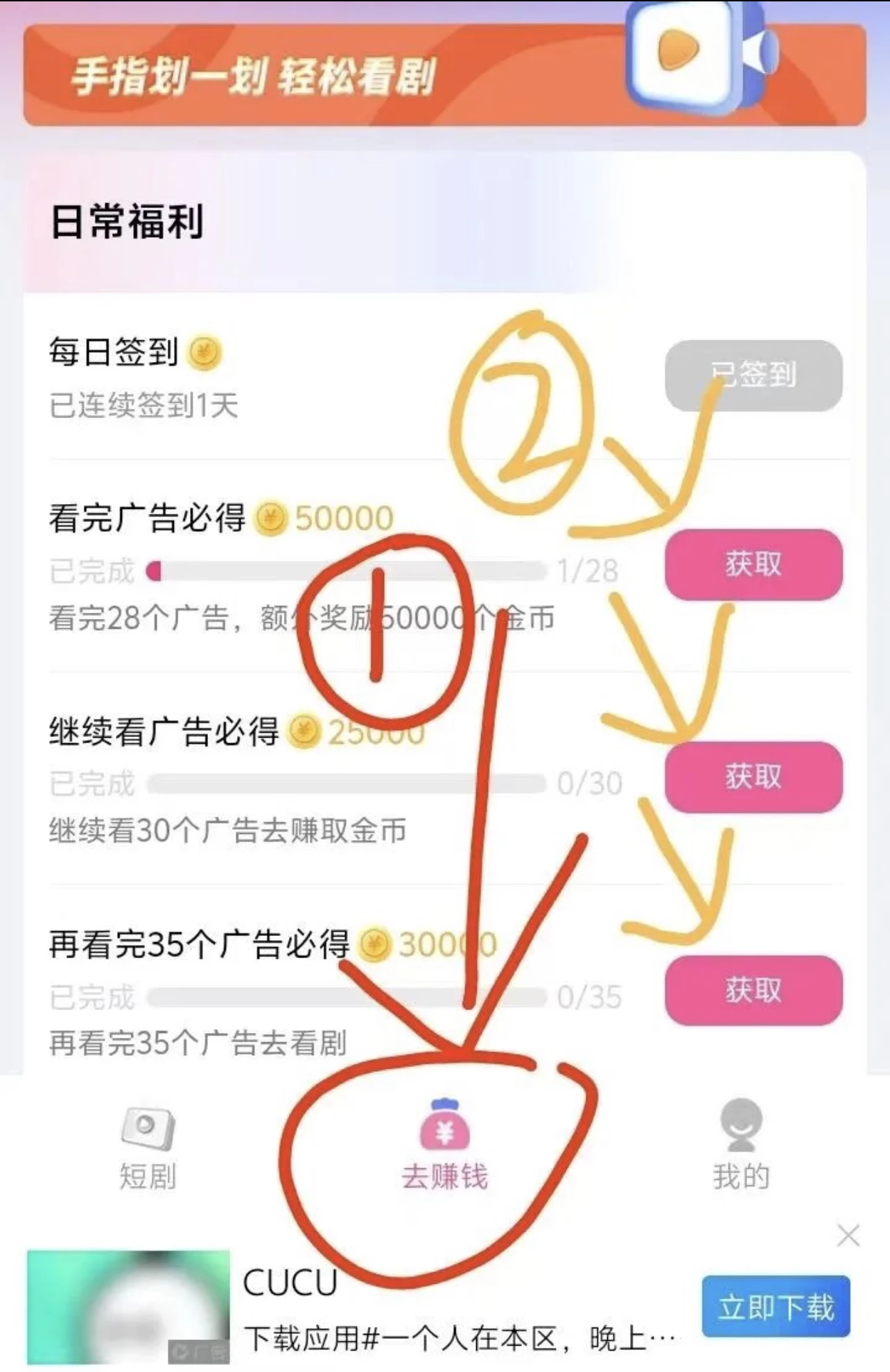Viewport: 890px width, 1372px height.
Task: Tap the 已签到 signed-in toggle
Action: point(752,376)
